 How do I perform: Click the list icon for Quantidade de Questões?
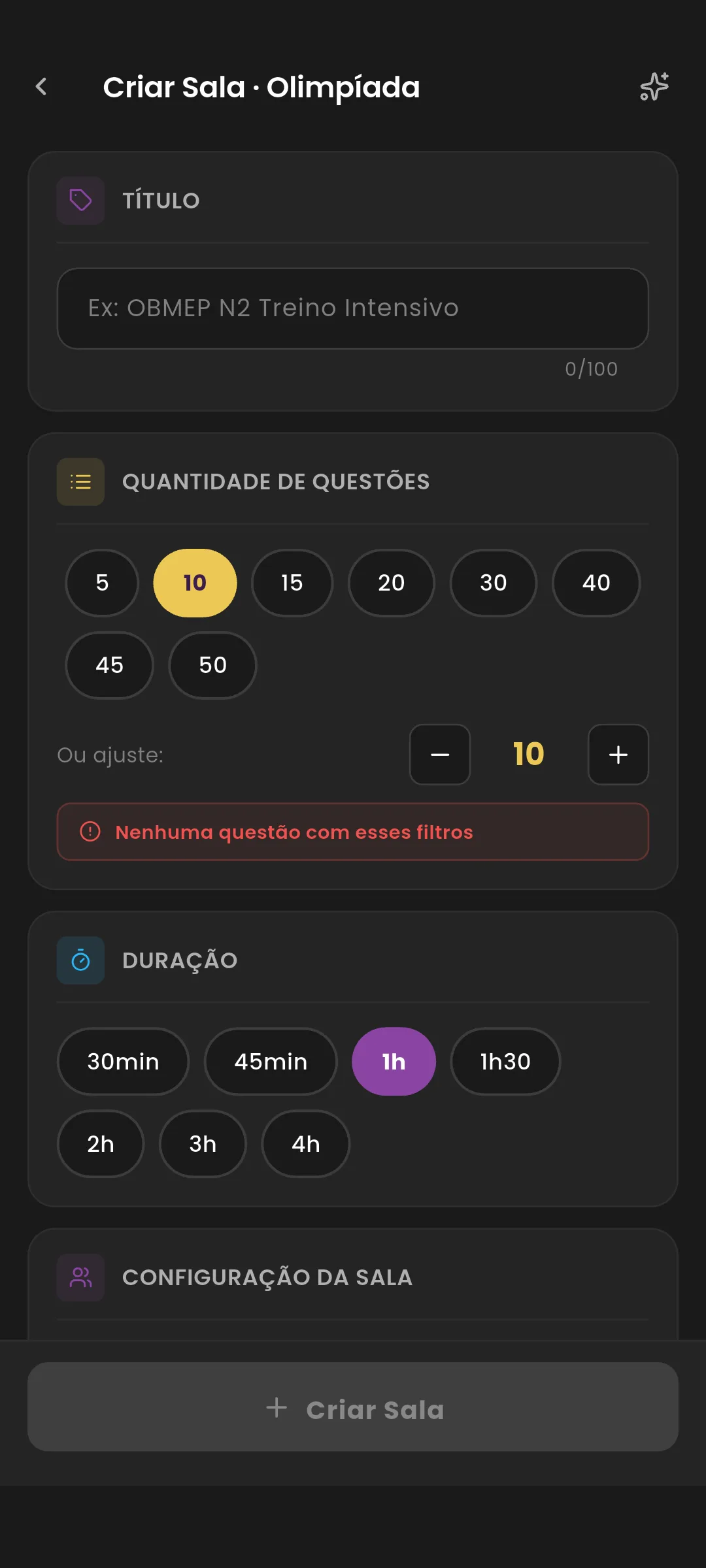pos(80,482)
